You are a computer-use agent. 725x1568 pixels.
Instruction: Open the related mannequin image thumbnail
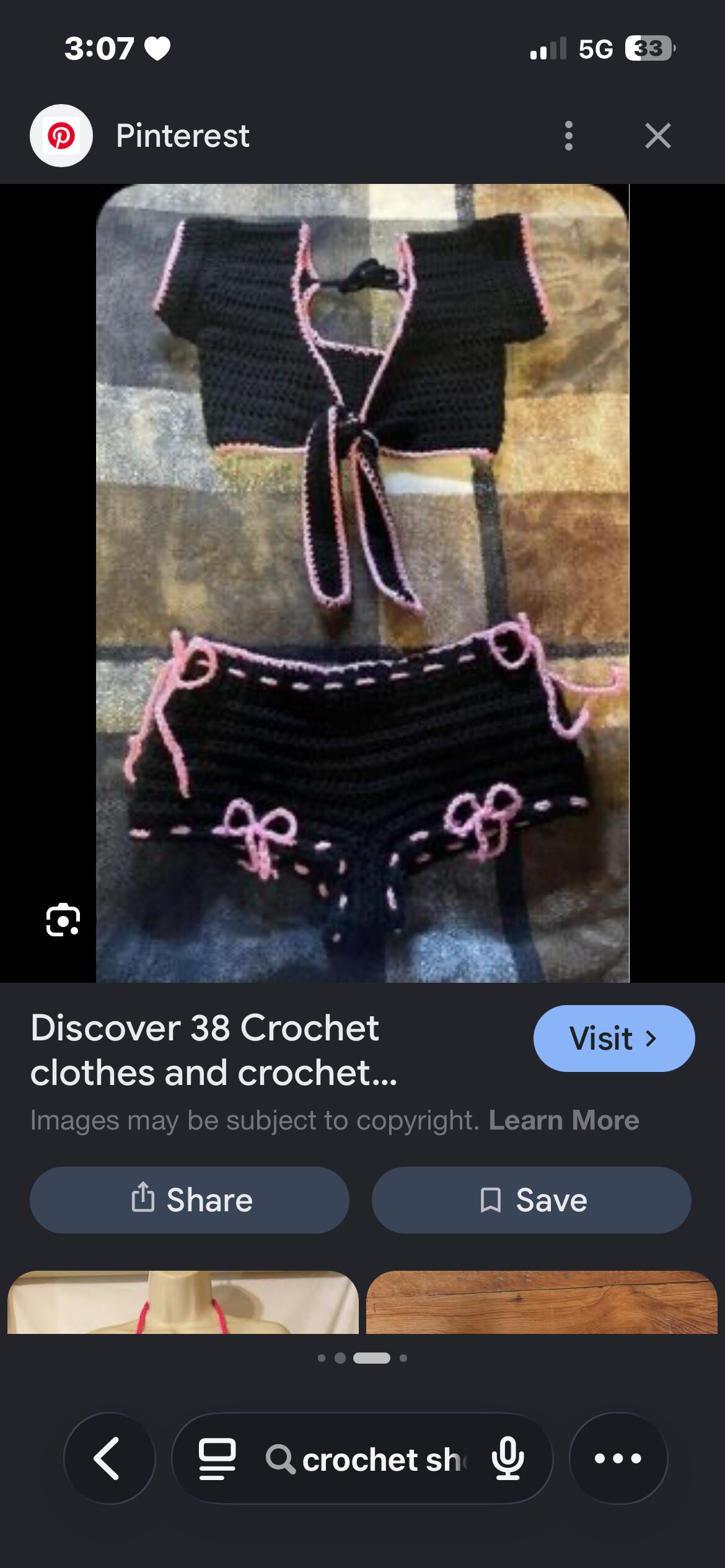pos(183,1302)
